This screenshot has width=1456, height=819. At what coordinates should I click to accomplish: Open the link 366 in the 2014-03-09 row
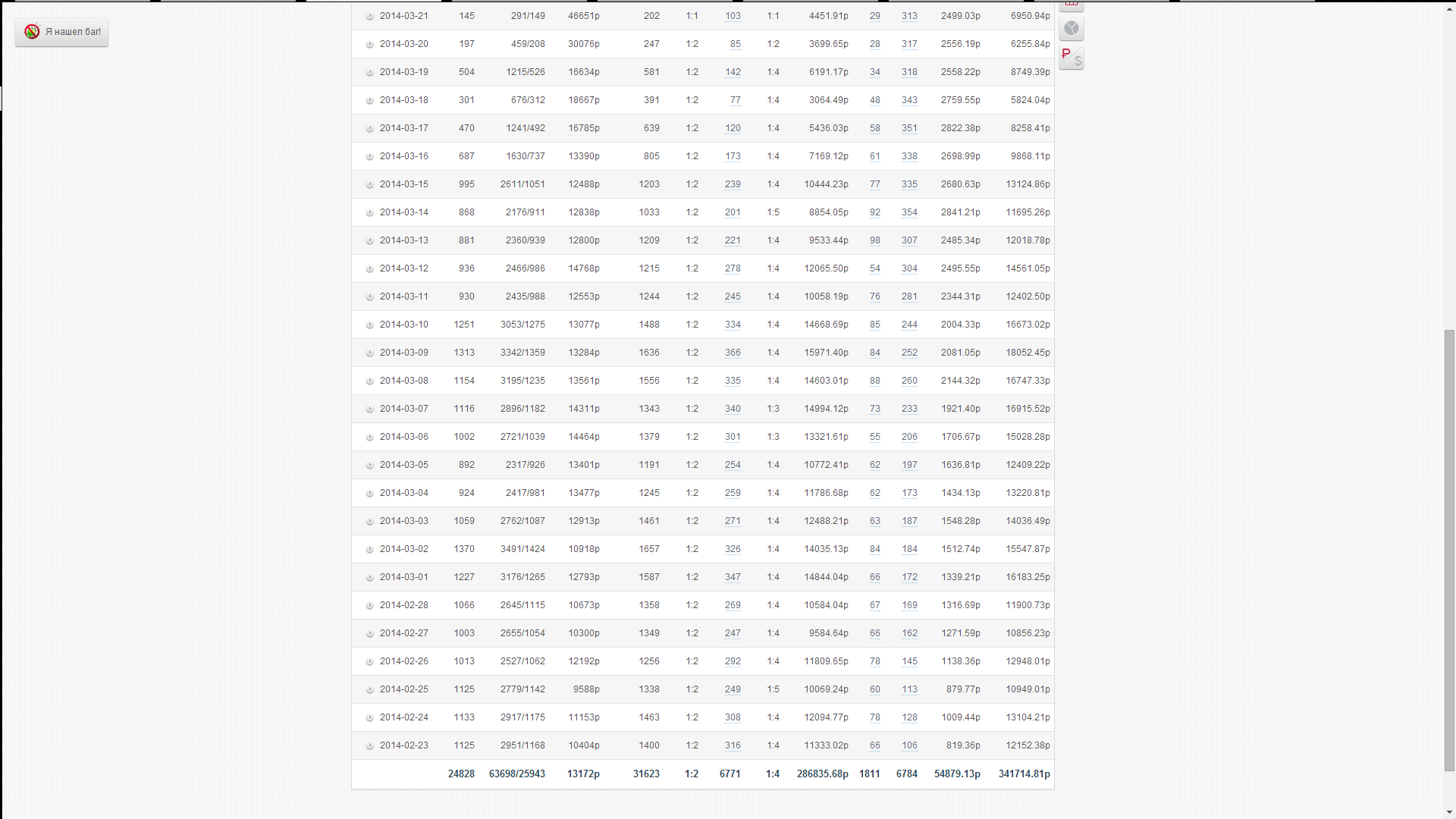[x=732, y=353]
